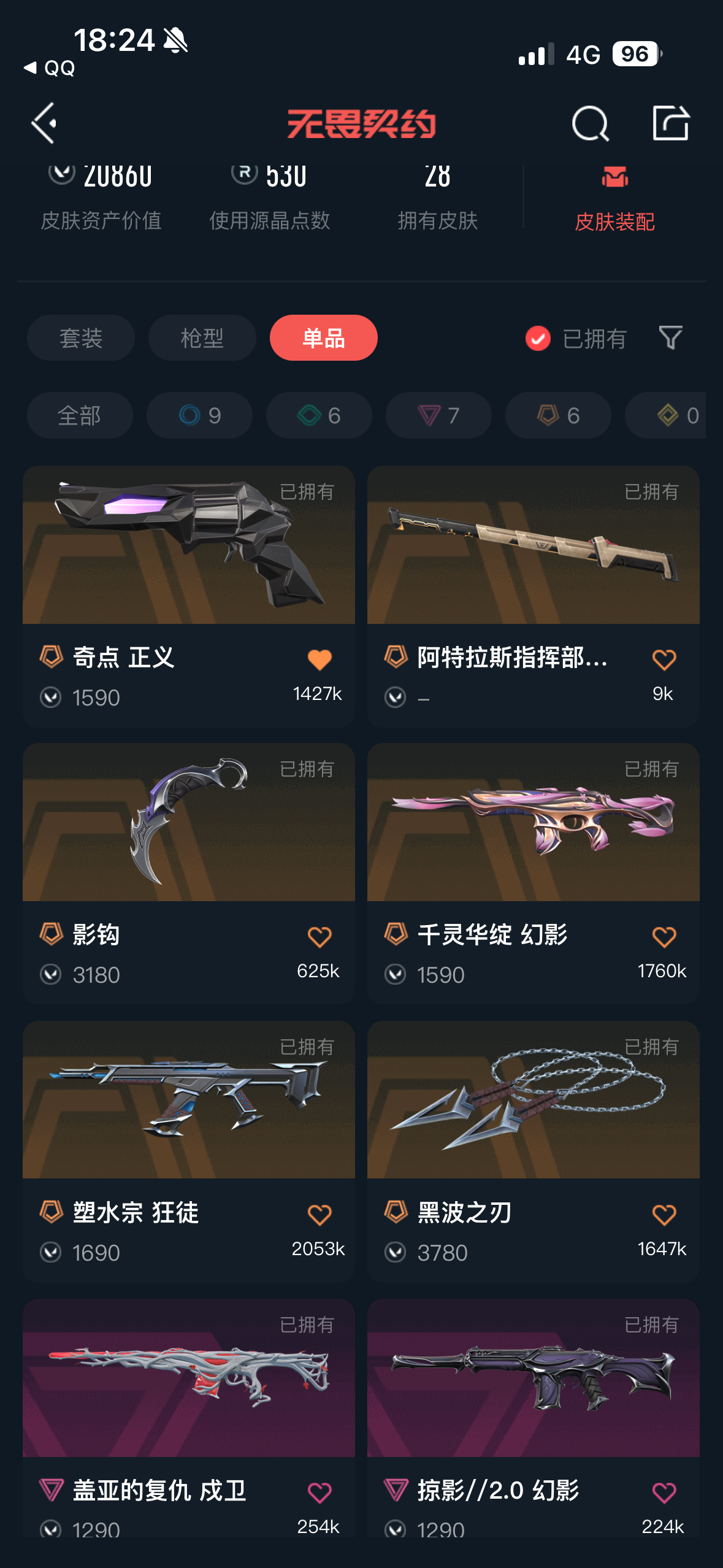Like the 千灵华绽 幻影 skin

664,937
